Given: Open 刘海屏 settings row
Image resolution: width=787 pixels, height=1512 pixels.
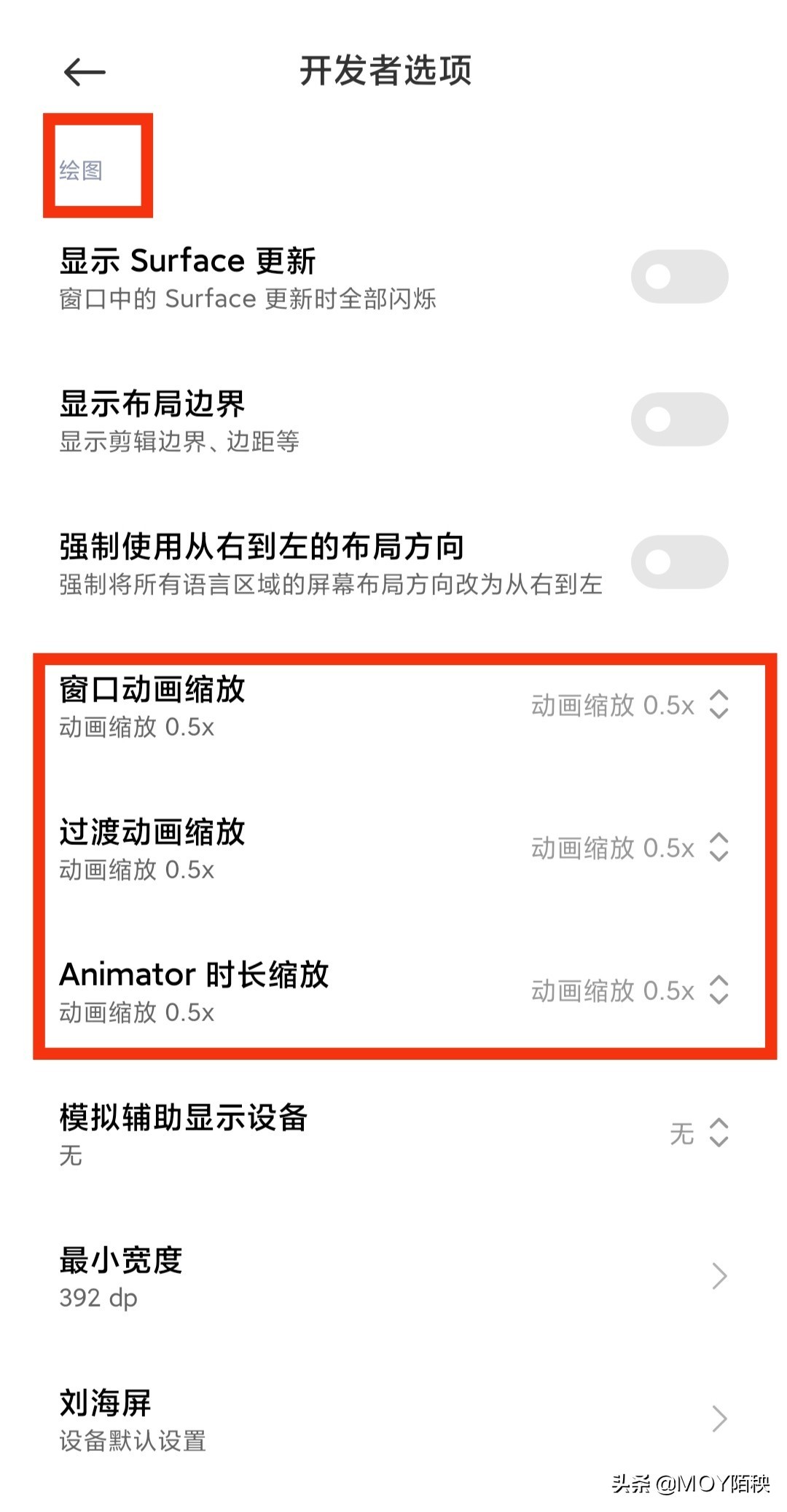Looking at the screenshot, I should tap(393, 1419).
